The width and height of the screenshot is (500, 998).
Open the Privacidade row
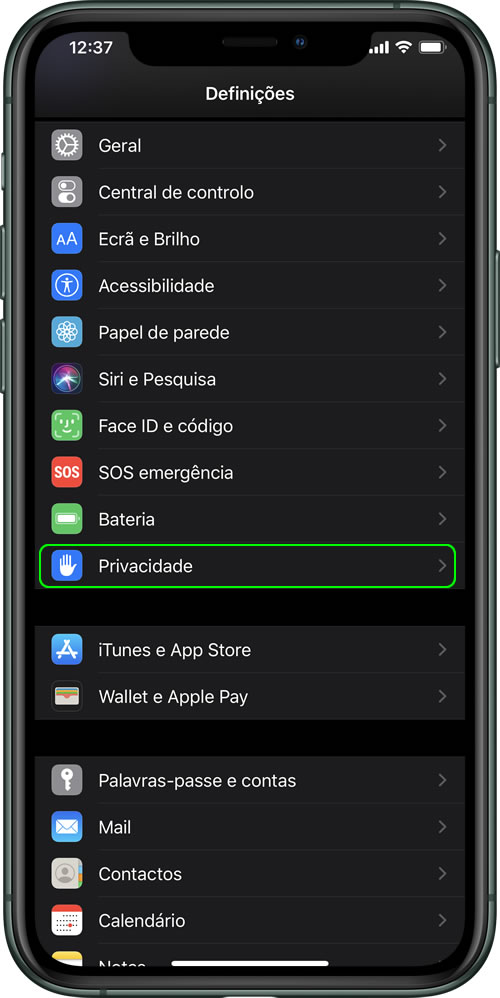(248, 566)
